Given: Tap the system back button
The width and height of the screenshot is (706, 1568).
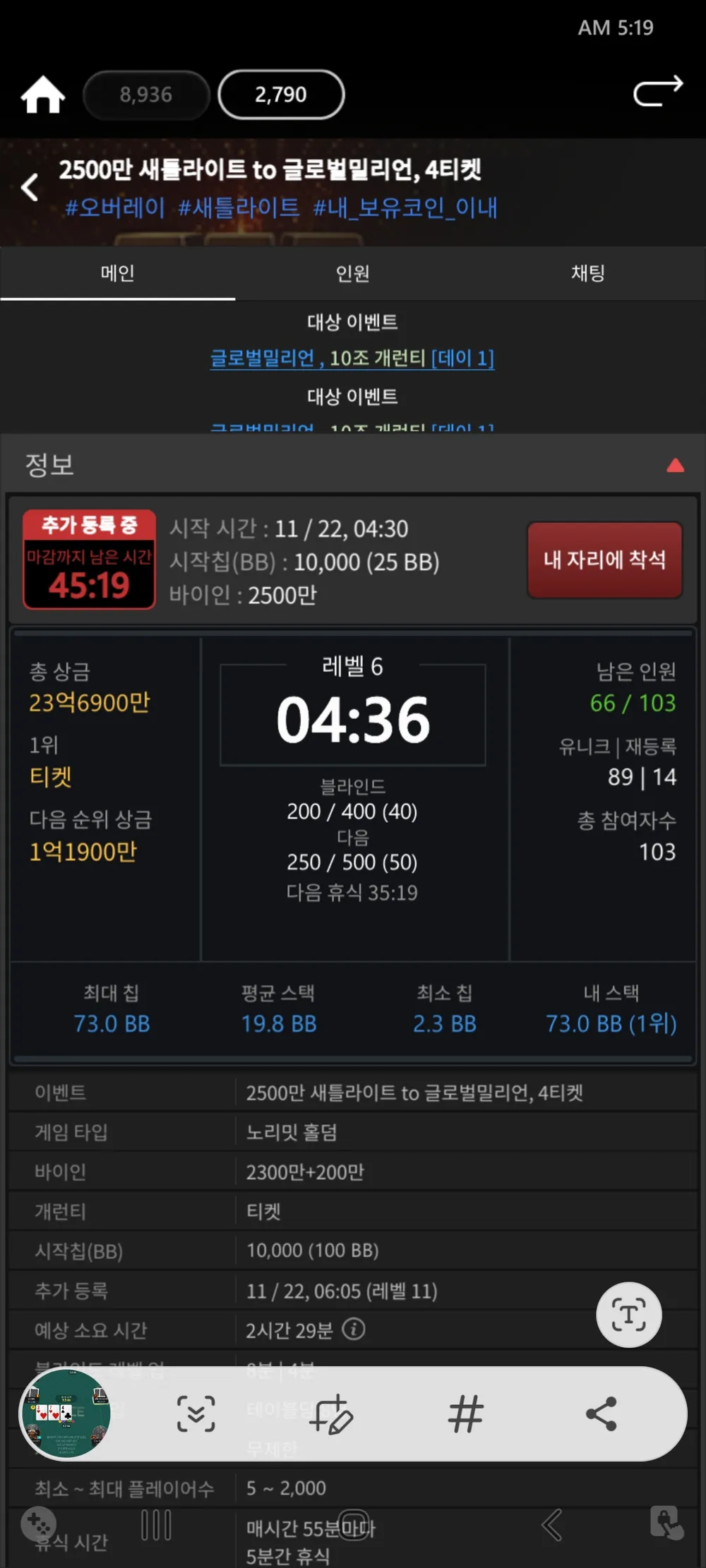Looking at the screenshot, I should pyautogui.click(x=552, y=1526).
